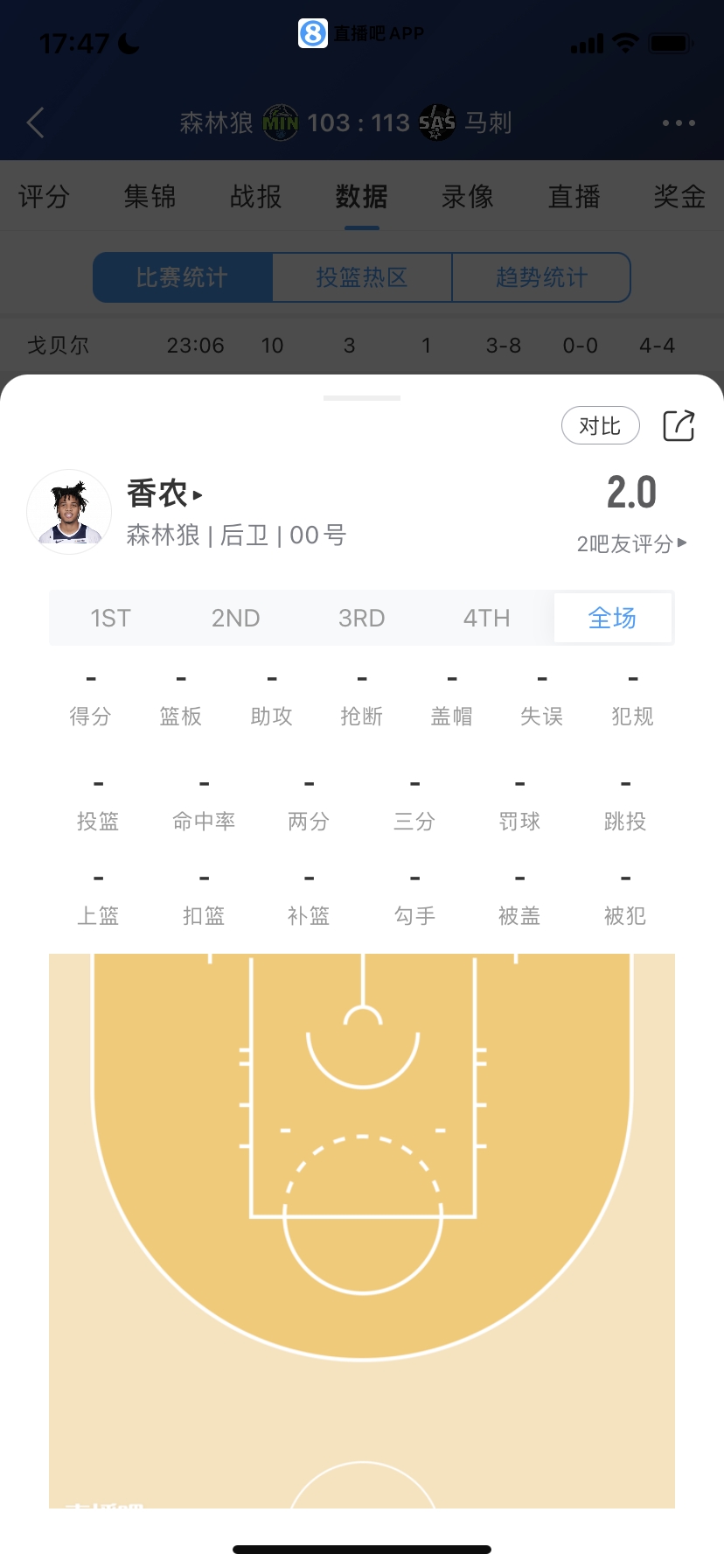The width and height of the screenshot is (724, 1568).
Task: Switch to 1ST quarter stats
Action: (110, 619)
